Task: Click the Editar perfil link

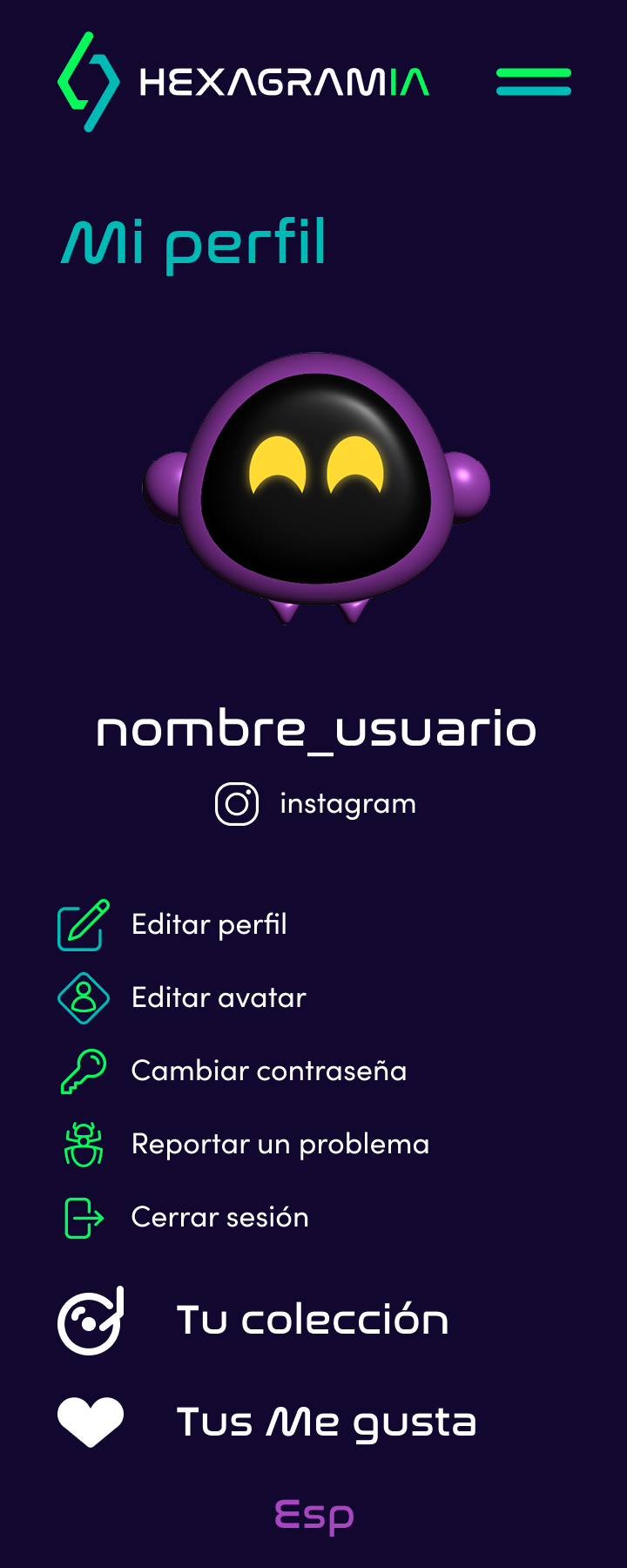Action: [x=209, y=924]
